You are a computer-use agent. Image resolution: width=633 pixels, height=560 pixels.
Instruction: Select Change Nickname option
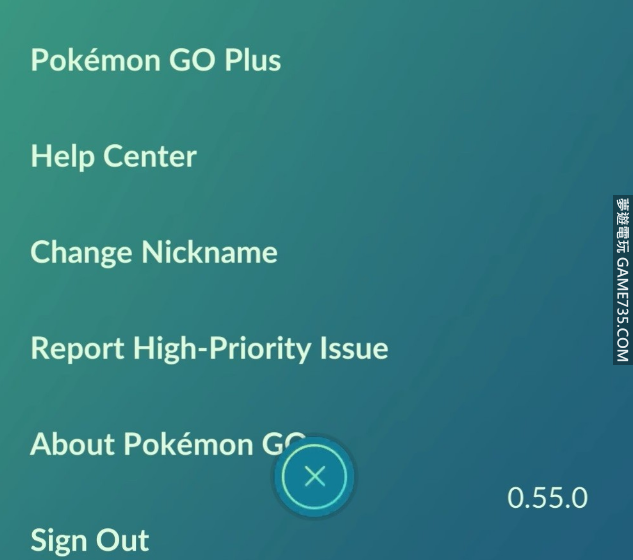153,252
